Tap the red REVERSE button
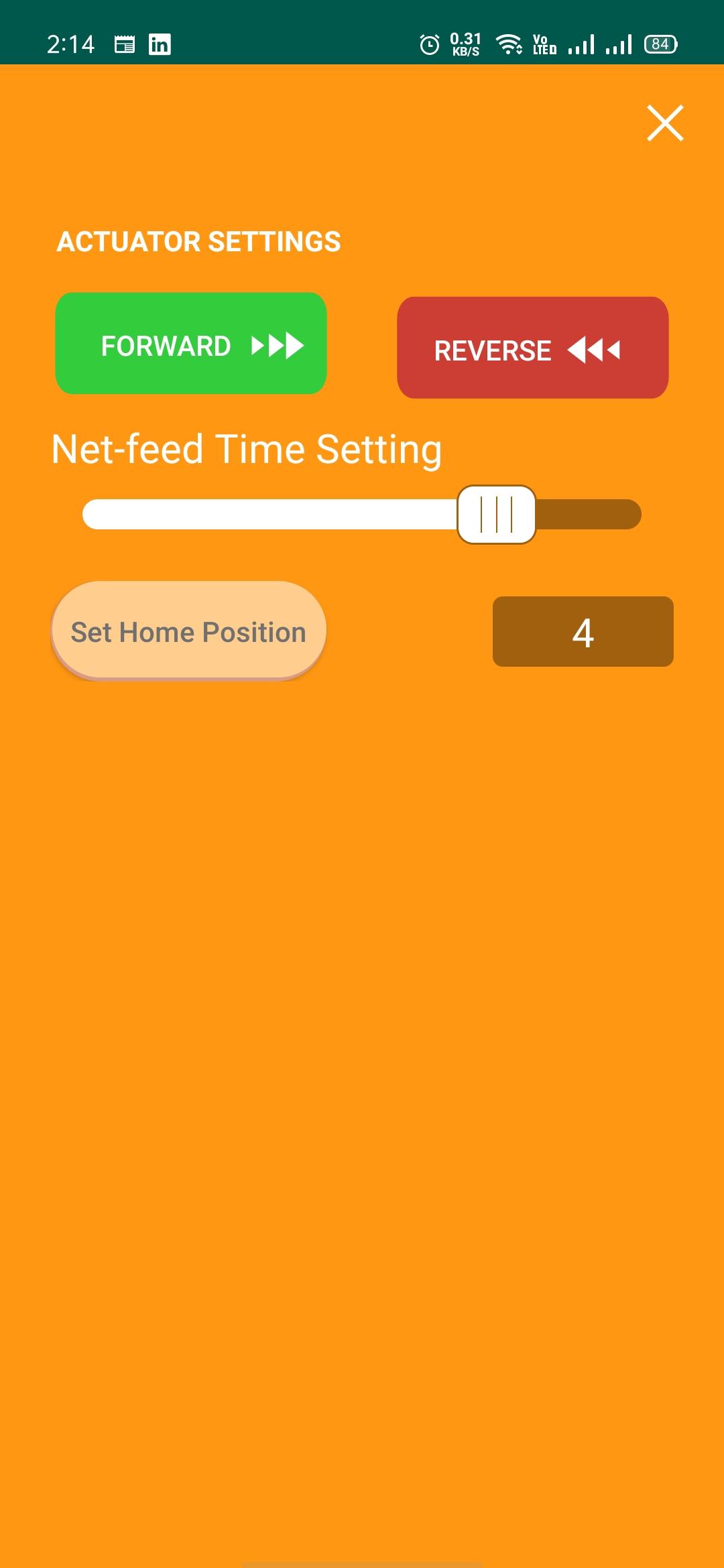This screenshot has height=1568, width=724. point(533,348)
